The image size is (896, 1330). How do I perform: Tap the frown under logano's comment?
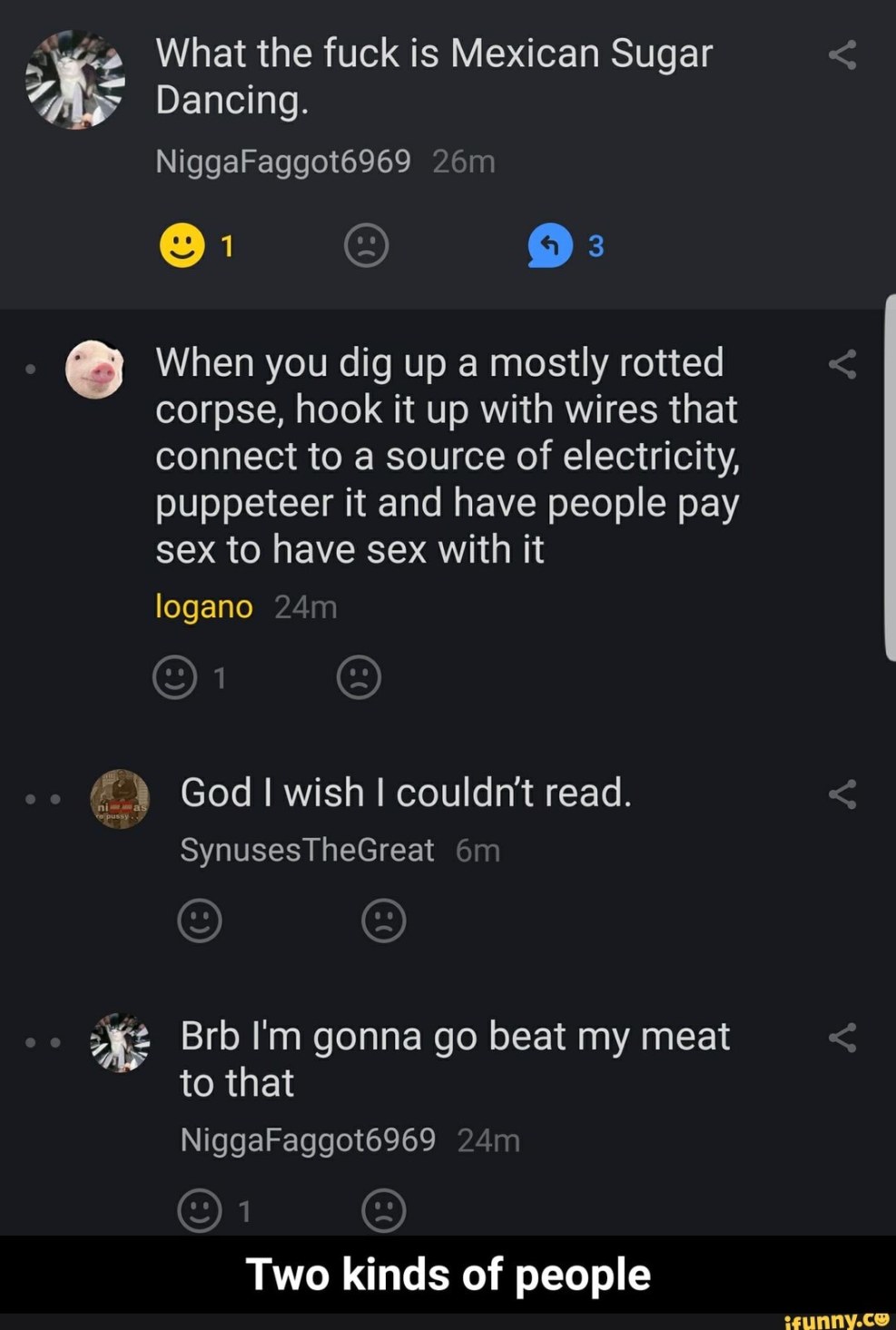(359, 677)
